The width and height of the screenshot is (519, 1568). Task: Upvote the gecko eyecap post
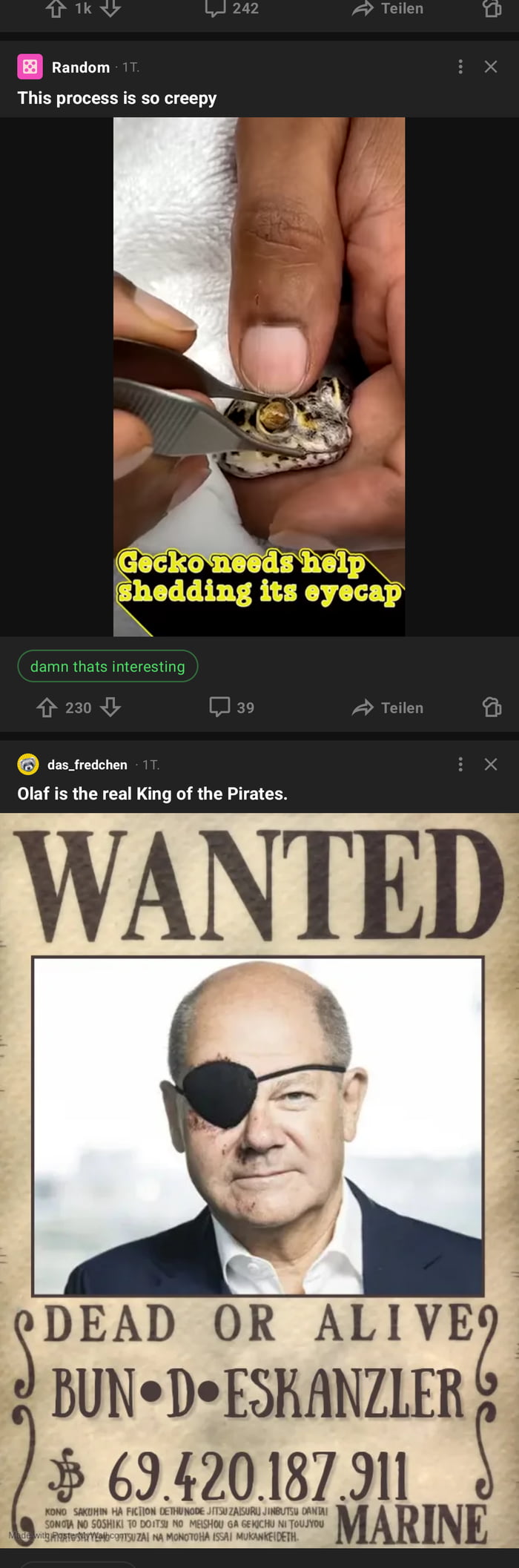47,708
